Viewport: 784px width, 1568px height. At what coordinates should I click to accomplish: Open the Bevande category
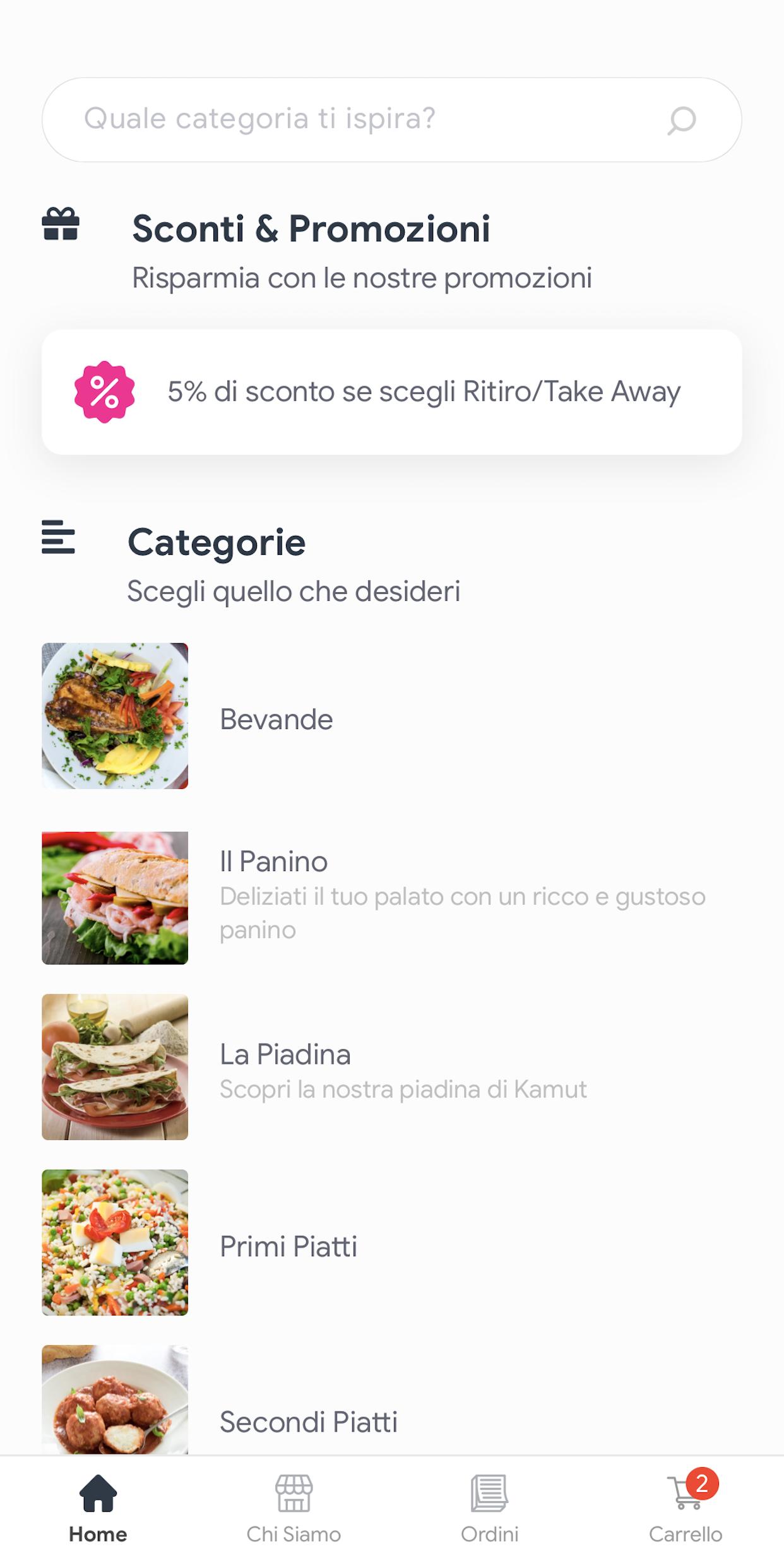coord(391,716)
